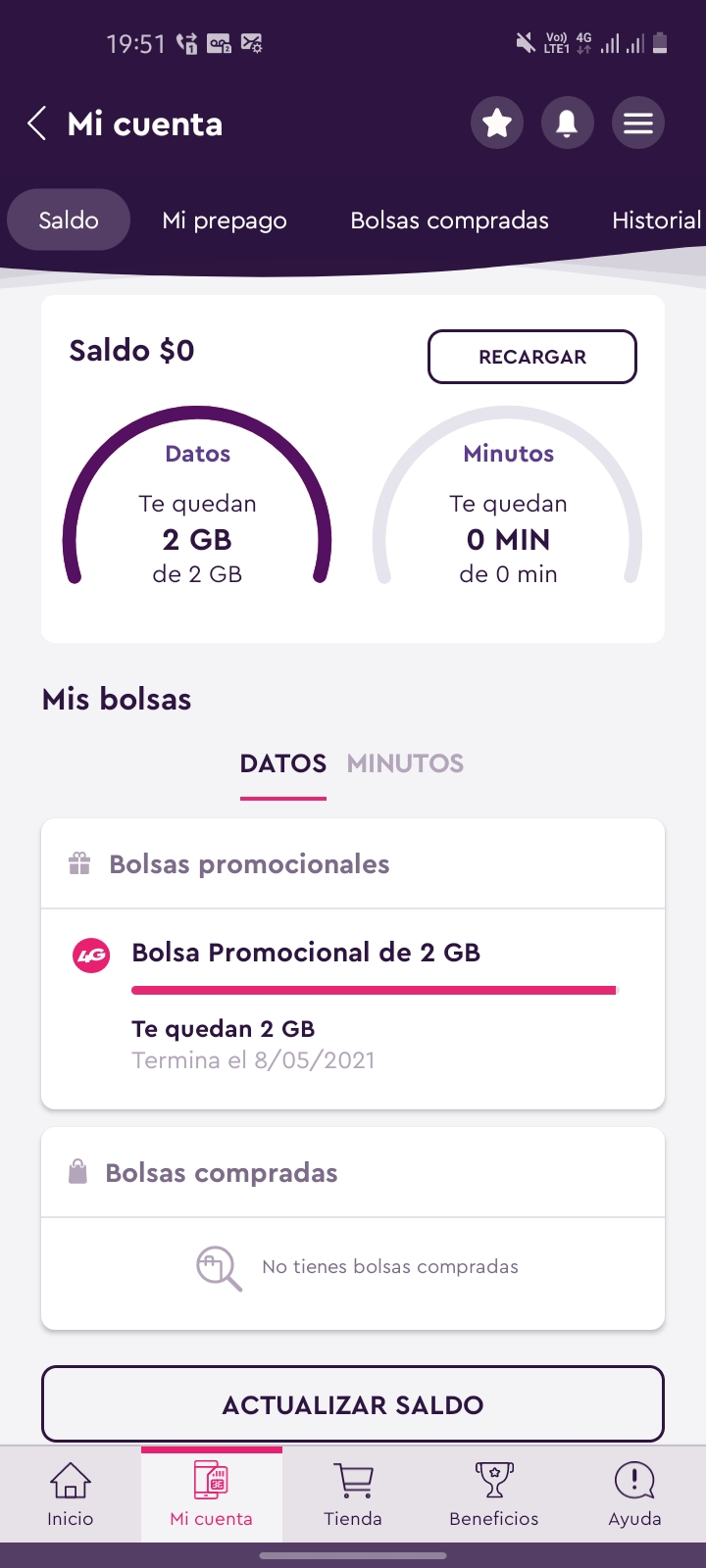Open the hamburger menu
The width and height of the screenshot is (706, 1568).
point(638,123)
